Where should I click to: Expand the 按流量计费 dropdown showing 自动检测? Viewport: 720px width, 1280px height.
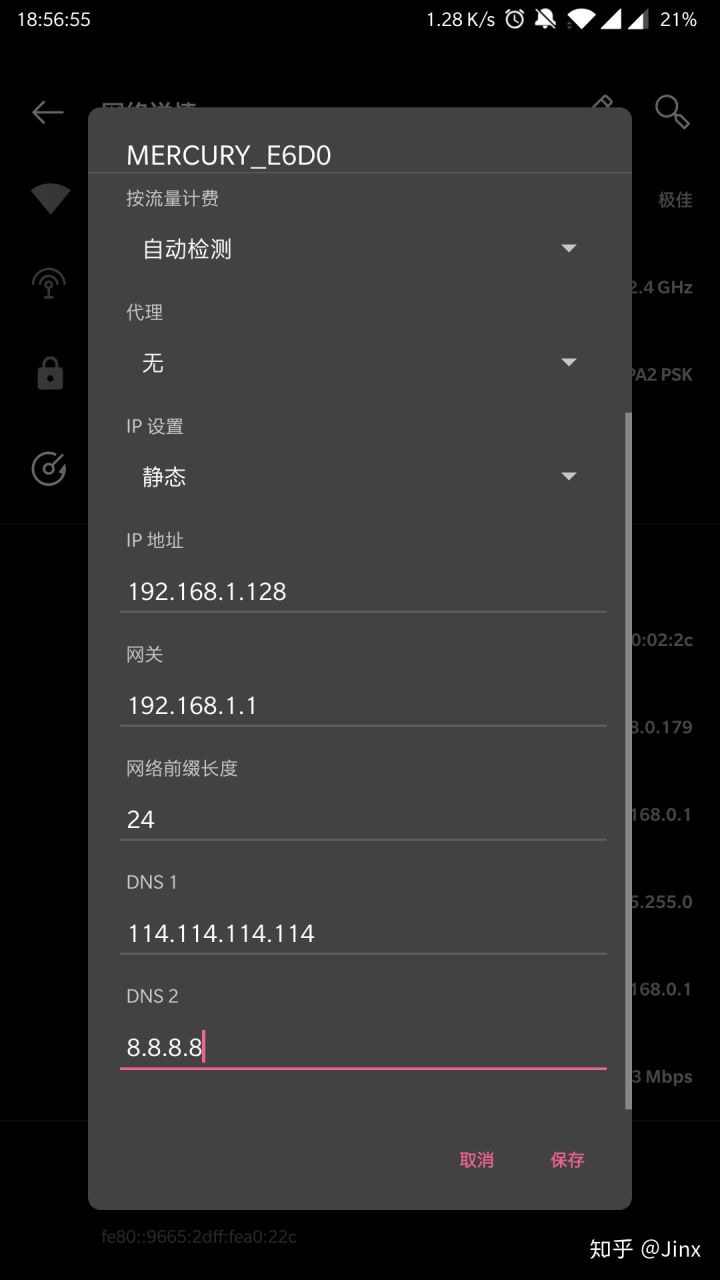(362, 248)
